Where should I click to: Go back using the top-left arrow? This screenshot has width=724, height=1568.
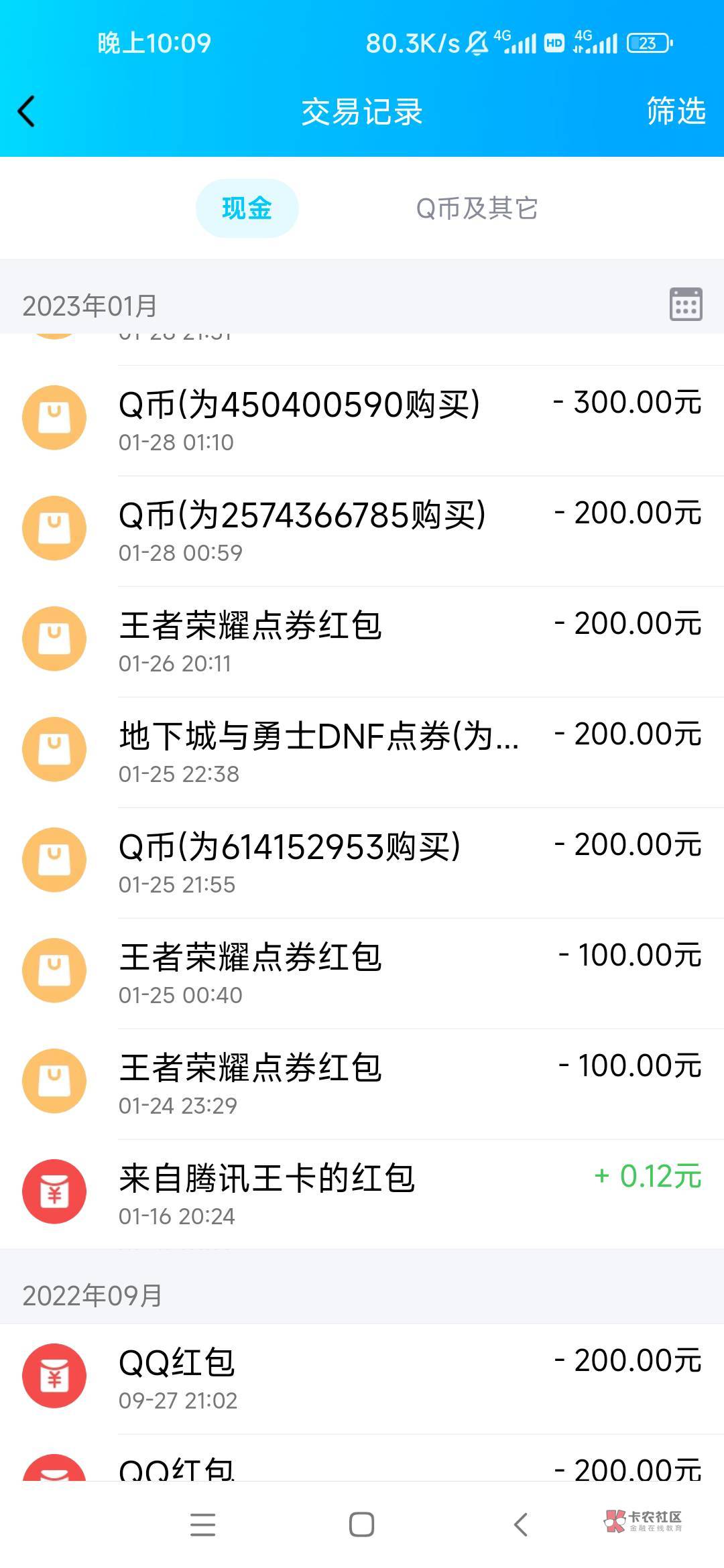pos(27,111)
